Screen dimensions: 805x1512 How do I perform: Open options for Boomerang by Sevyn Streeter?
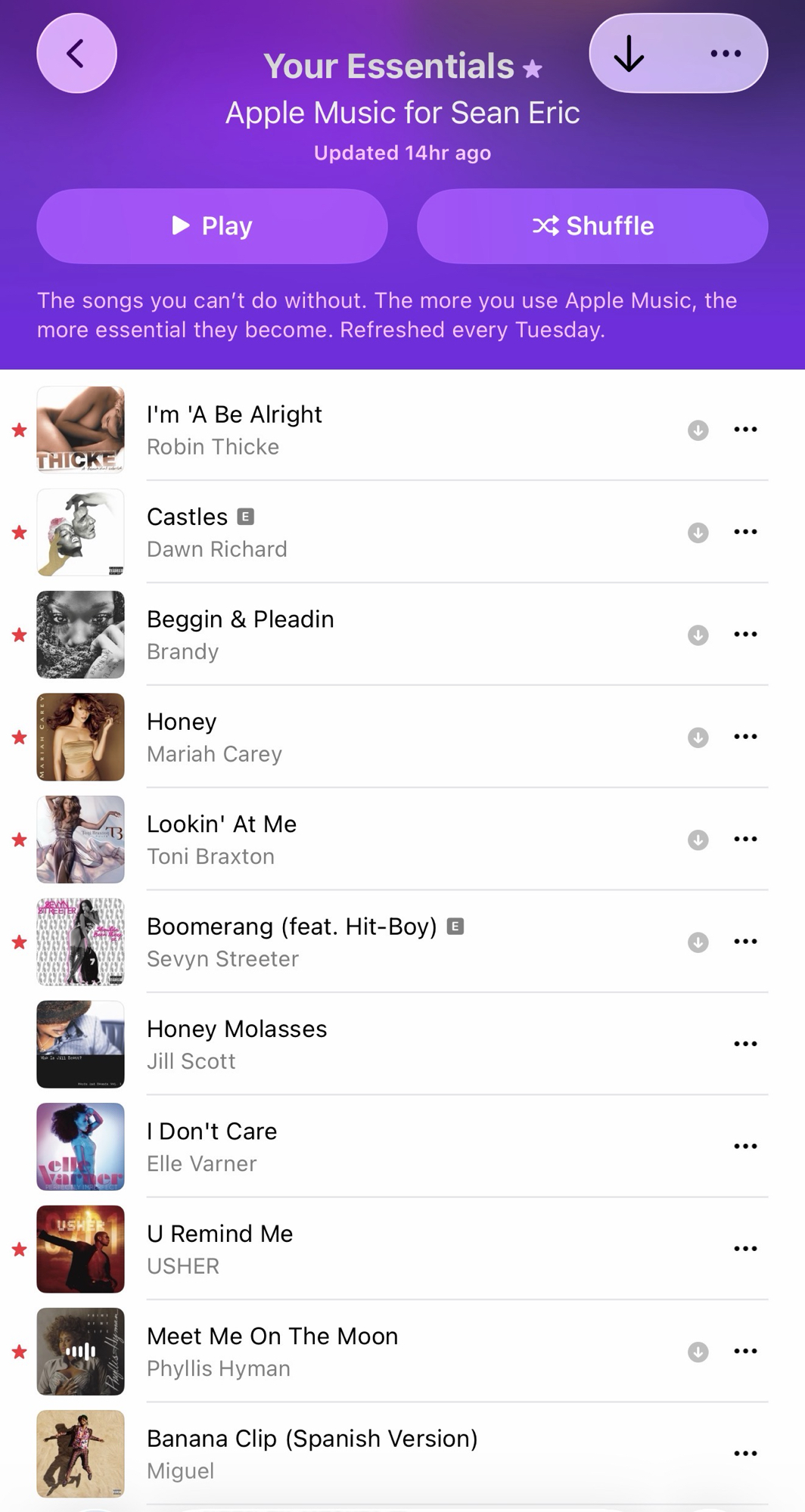click(744, 942)
